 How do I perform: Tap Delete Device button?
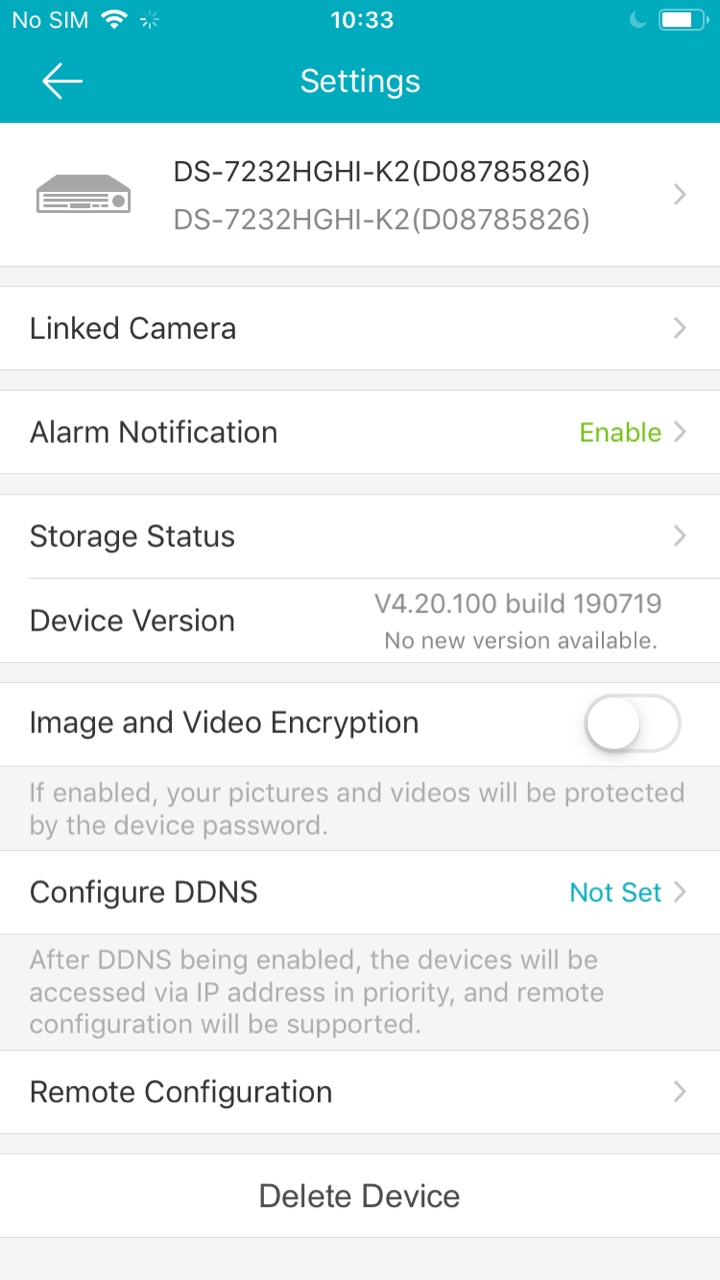360,1196
